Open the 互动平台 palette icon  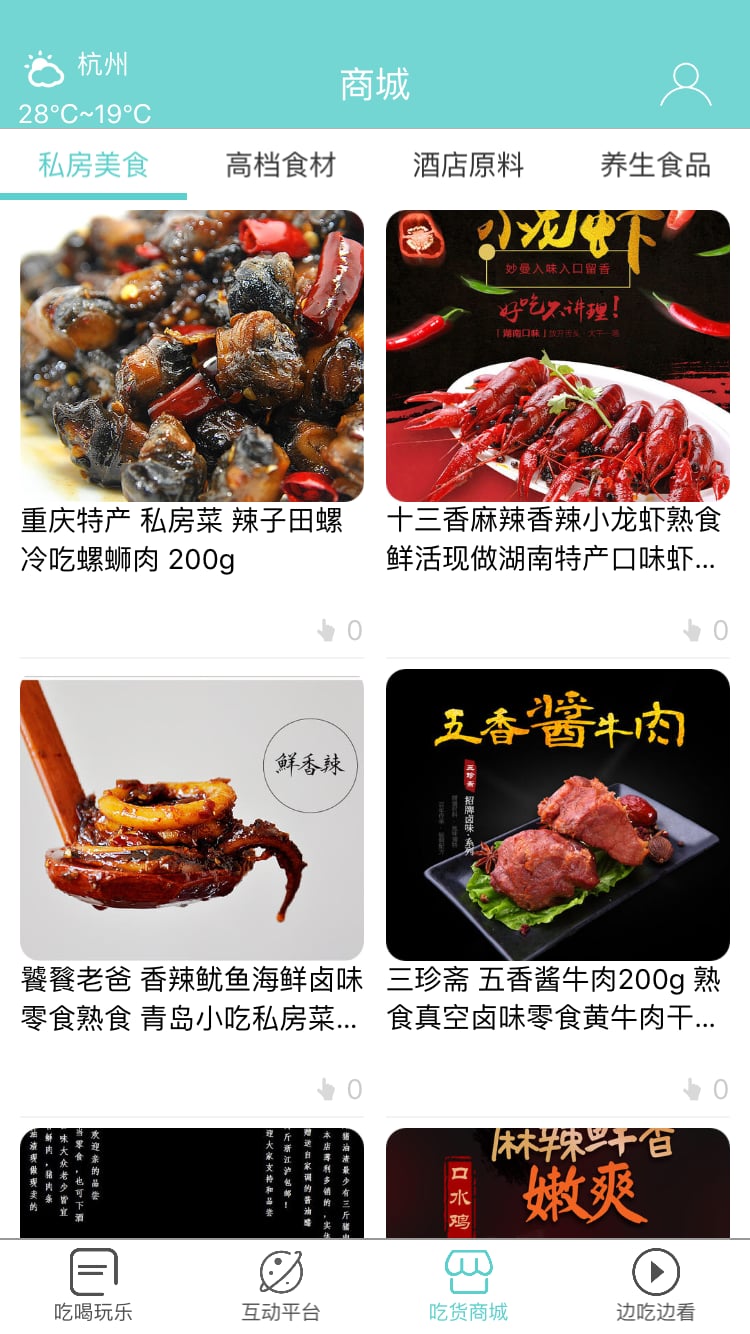coord(281,1274)
